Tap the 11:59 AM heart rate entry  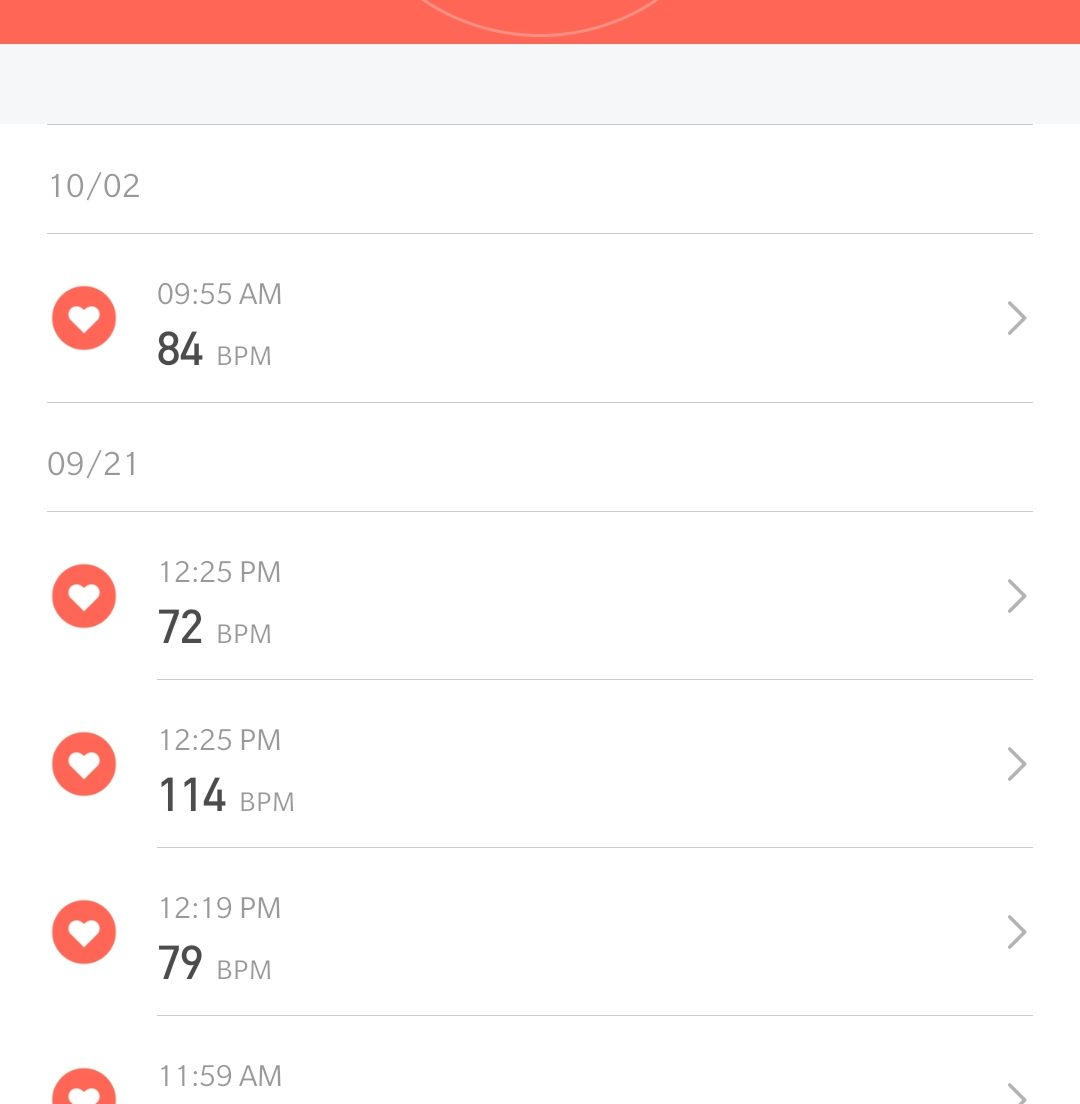[x=540, y=1082]
